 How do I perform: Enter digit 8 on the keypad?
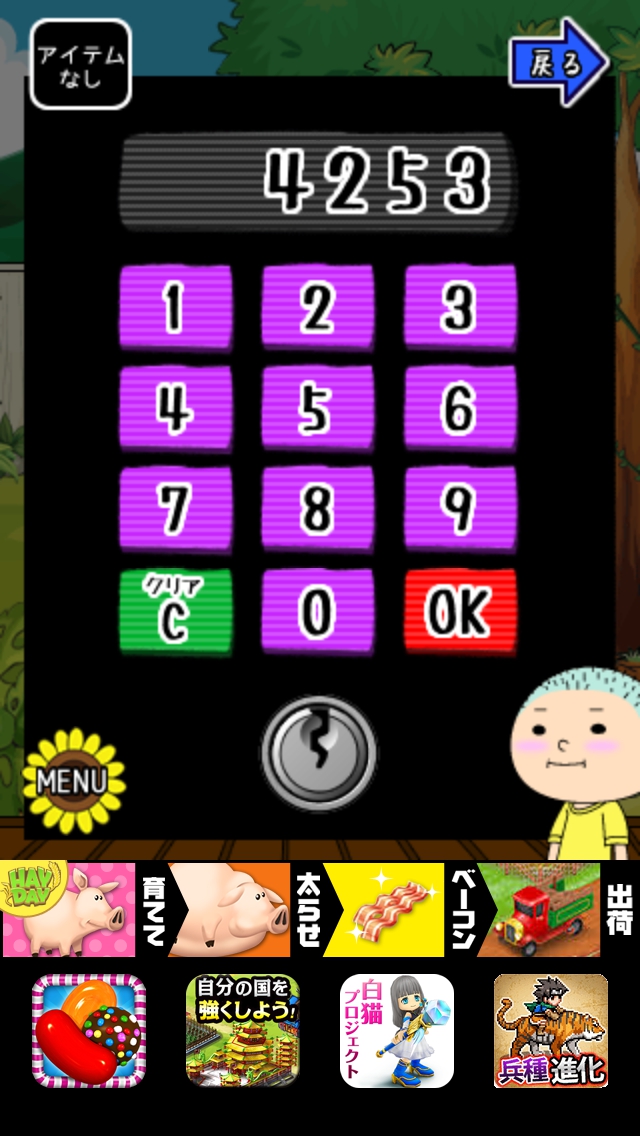pyautogui.click(x=317, y=510)
